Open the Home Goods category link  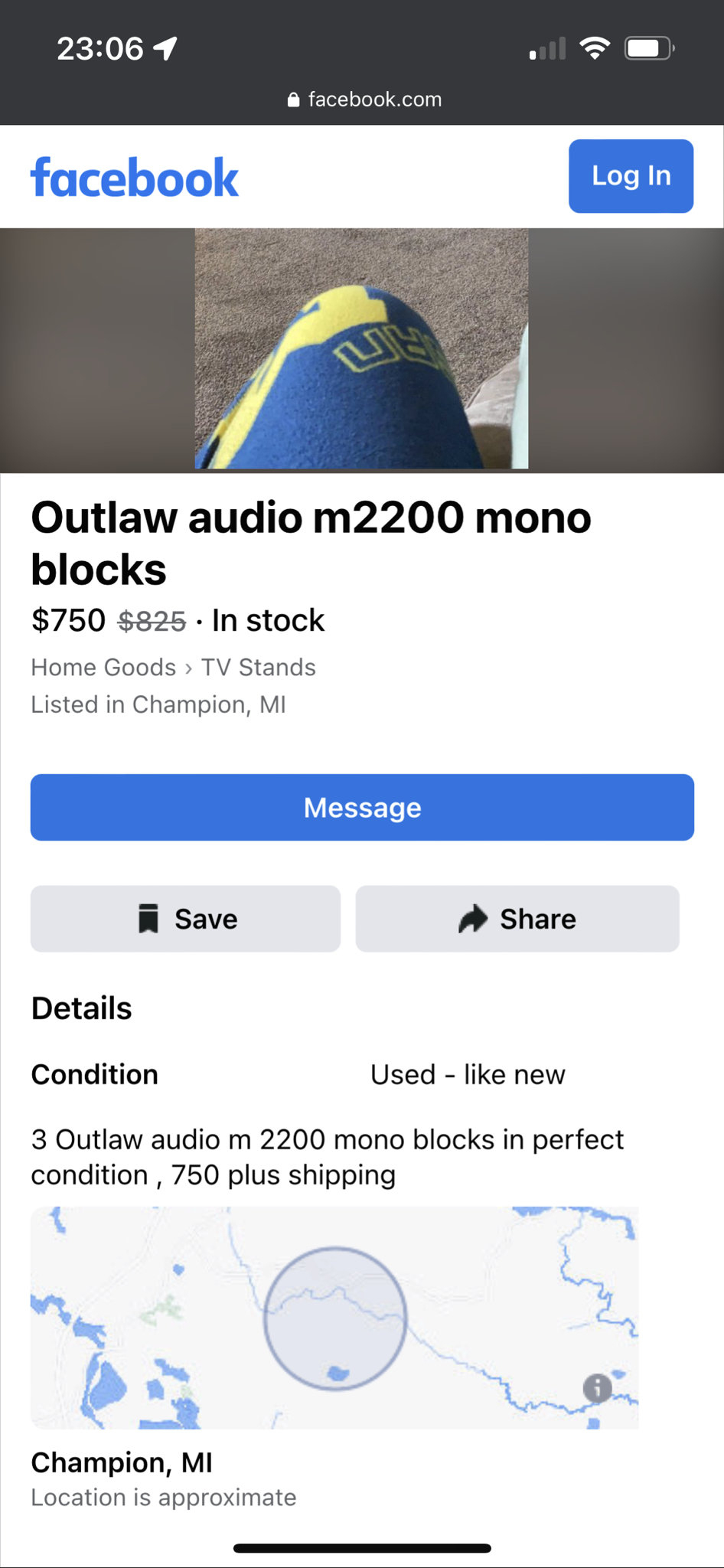point(103,668)
